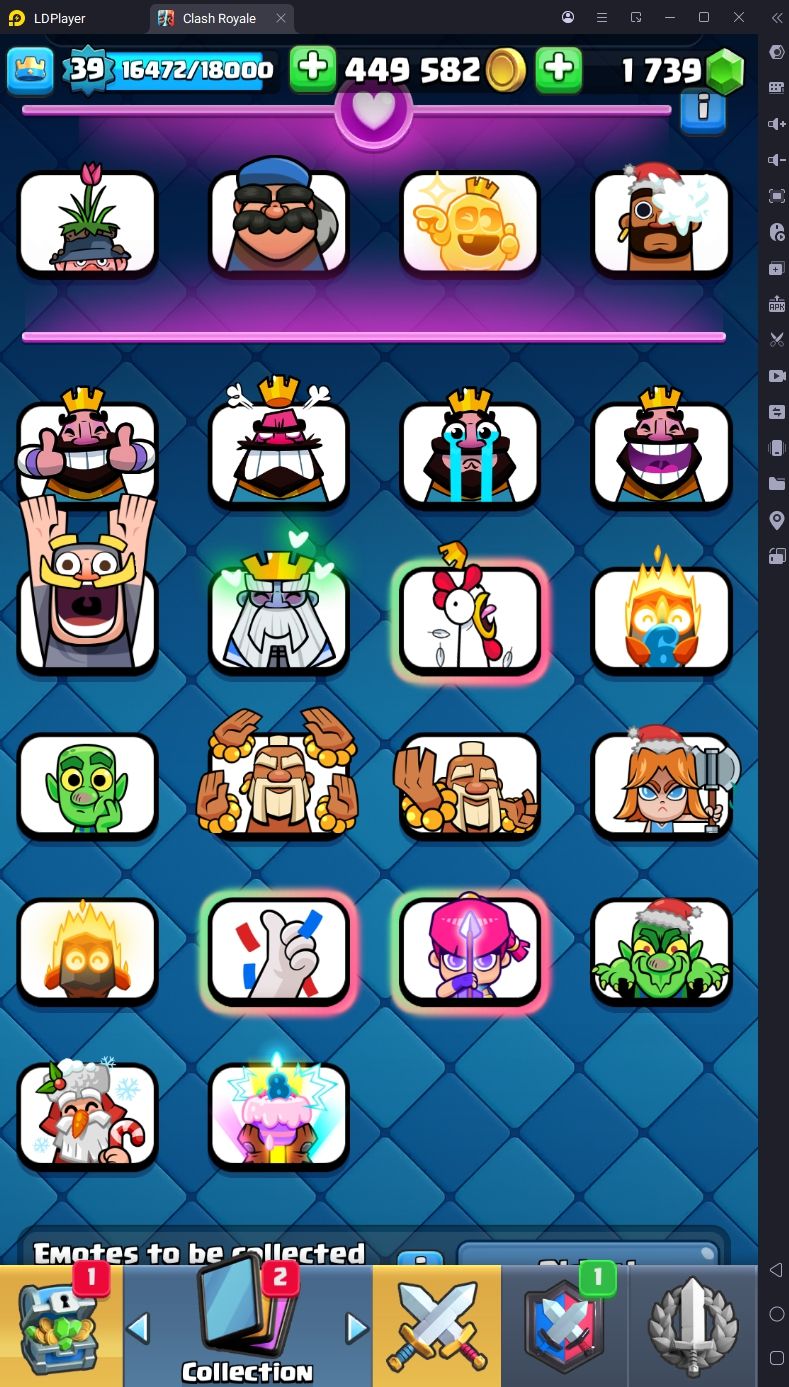The height and width of the screenshot is (1387, 789).
Task: Select the tulip hiding emote in deck
Action: (x=87, y=222)
